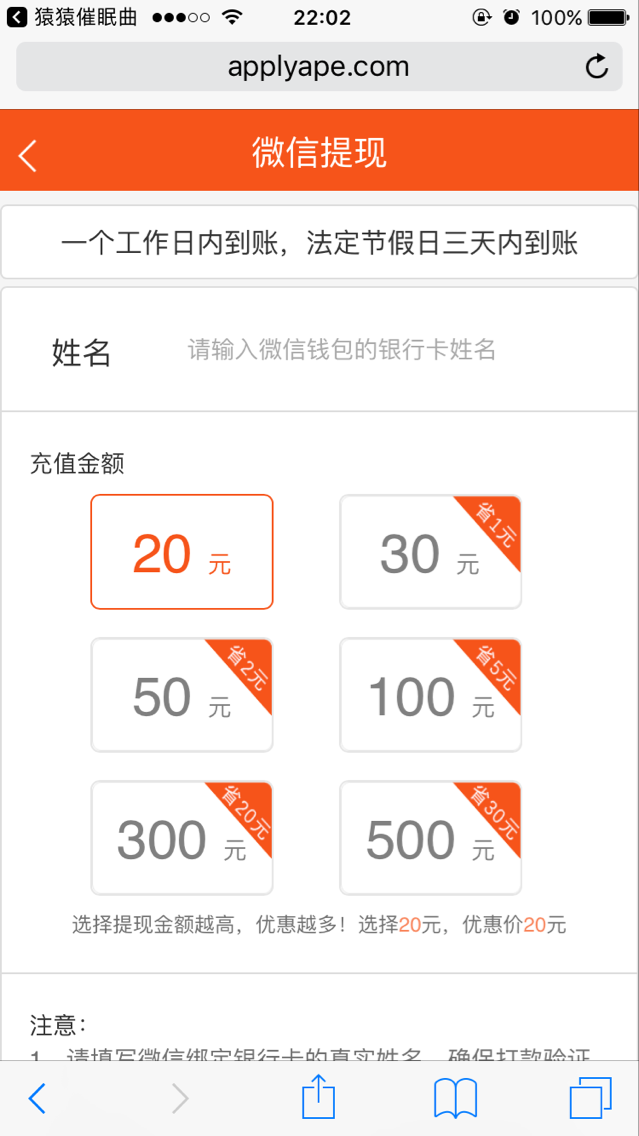This screenshot has width=639, height=1136.
Task: Go to previous page in Safari toolbar
Action: click(37, 1098)
